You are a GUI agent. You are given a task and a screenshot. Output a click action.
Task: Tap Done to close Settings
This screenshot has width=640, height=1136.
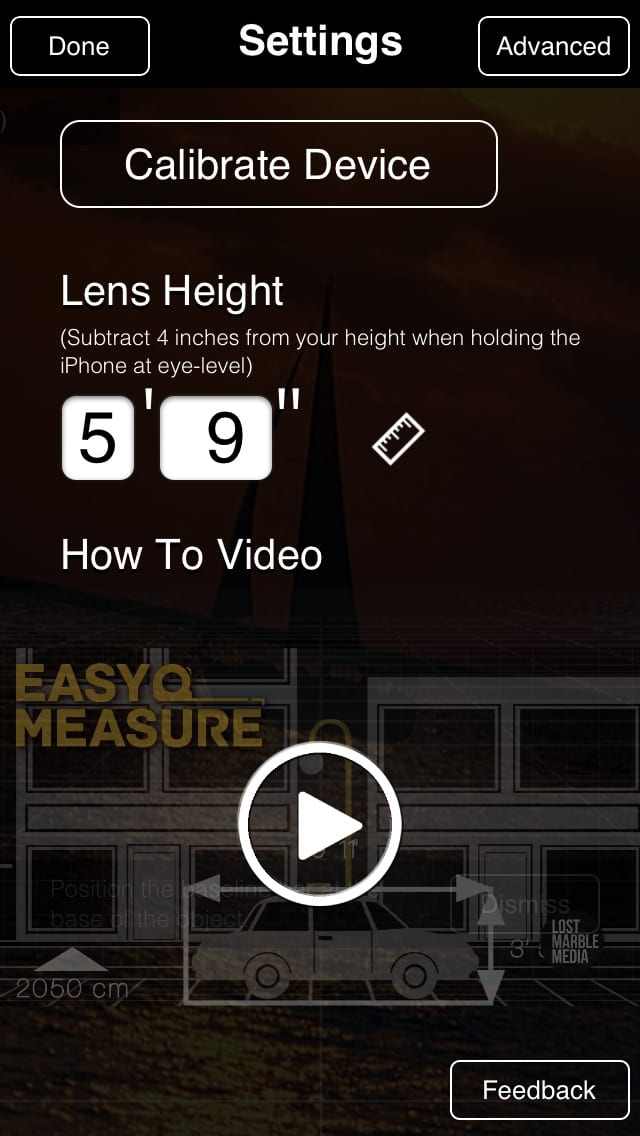coord(80,46)
